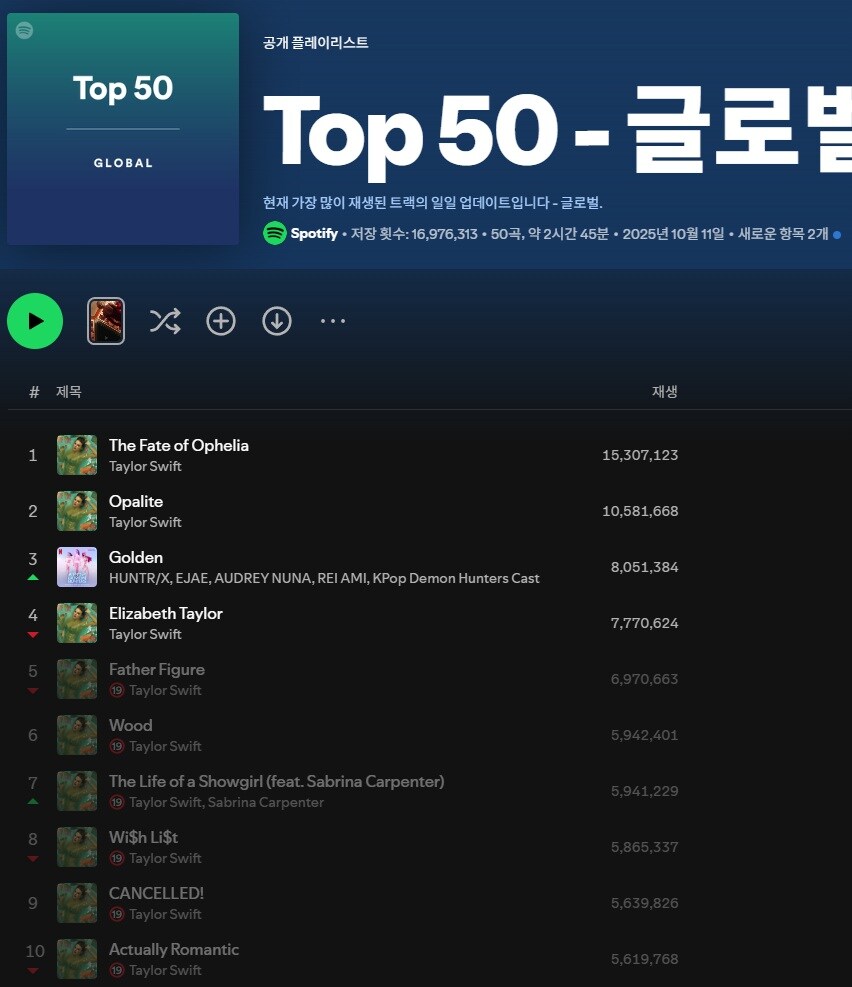Play Golden by HUNTR/X
The height and width of the screenshot is (987, 852).
click(136, 558)
